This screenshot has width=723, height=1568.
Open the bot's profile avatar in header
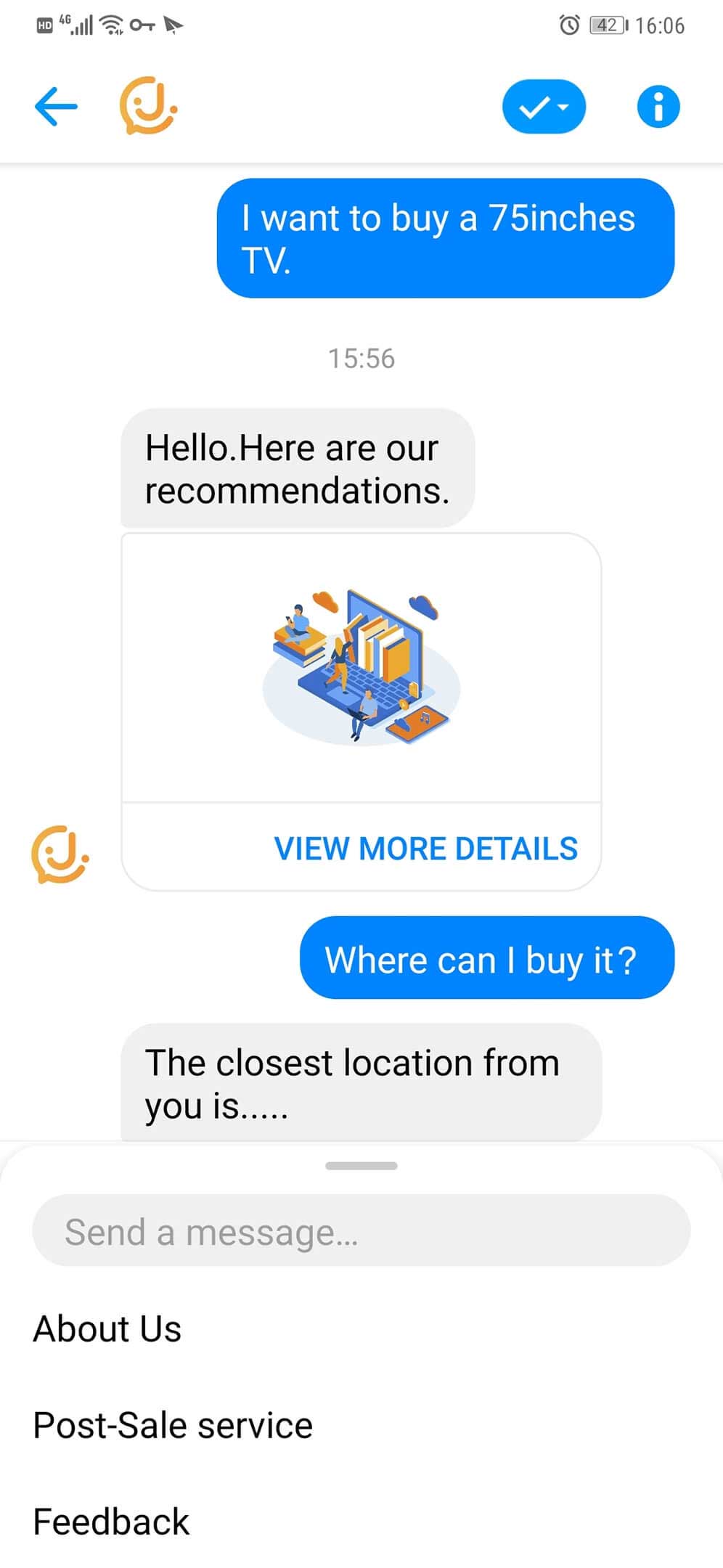148,106
